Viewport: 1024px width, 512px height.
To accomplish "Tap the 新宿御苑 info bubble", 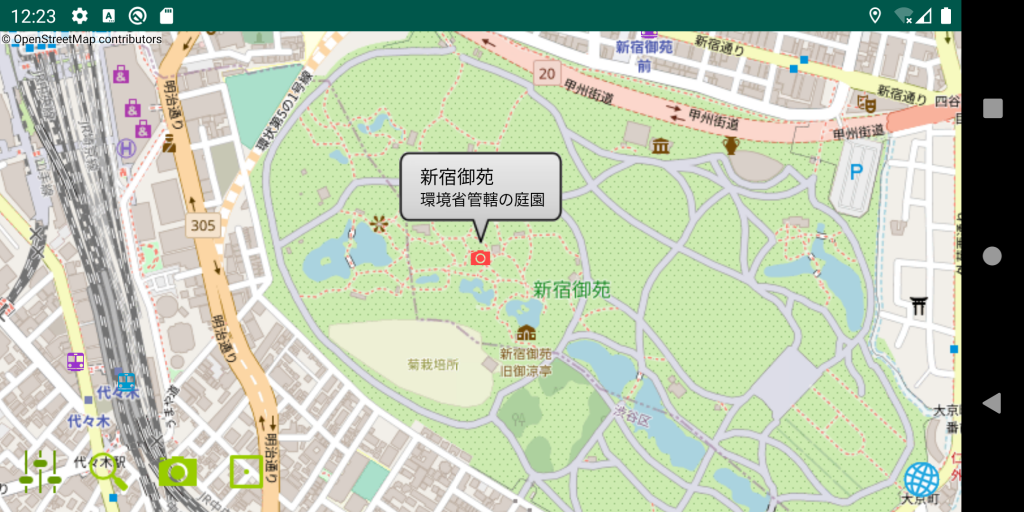I will (480, 187).
